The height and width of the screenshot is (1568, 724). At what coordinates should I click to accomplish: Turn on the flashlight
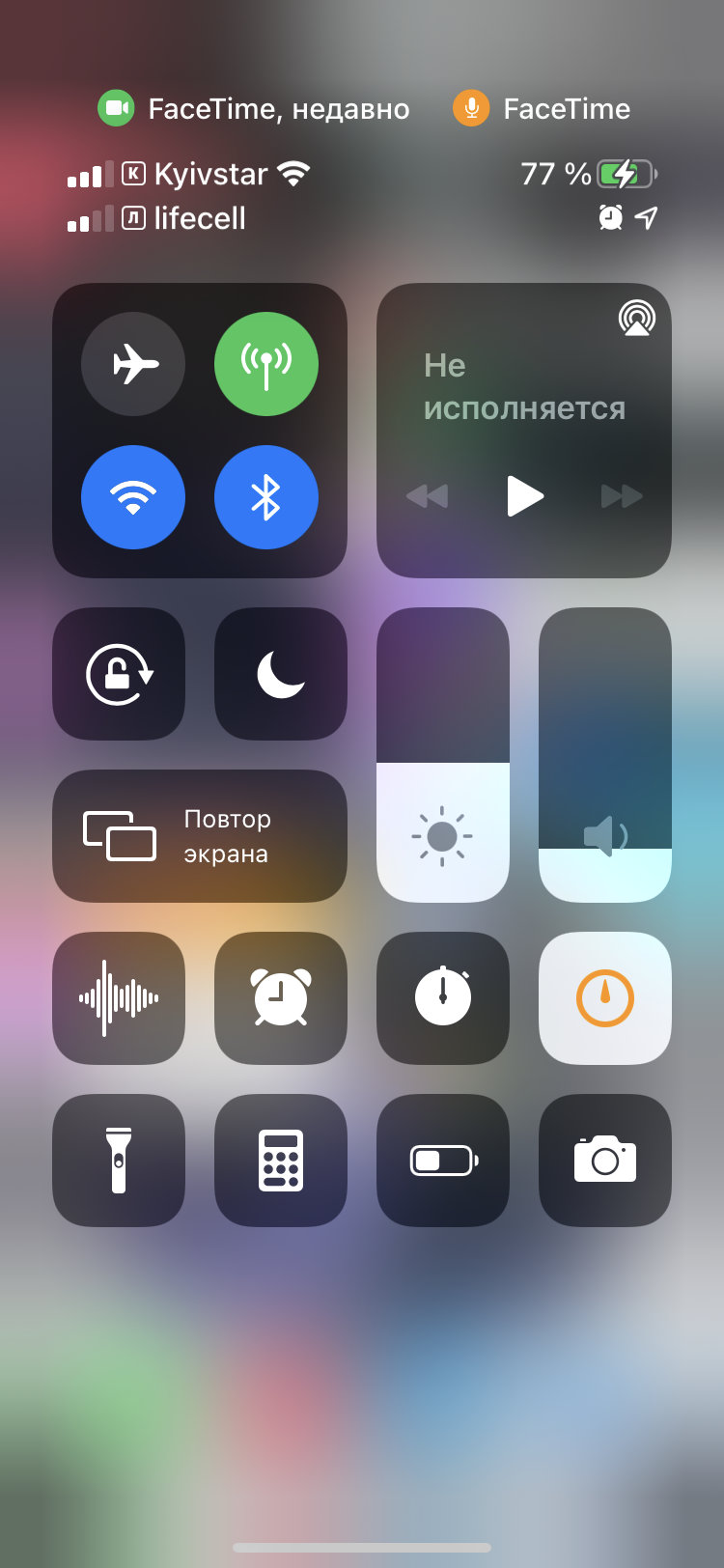[119, 1161]
